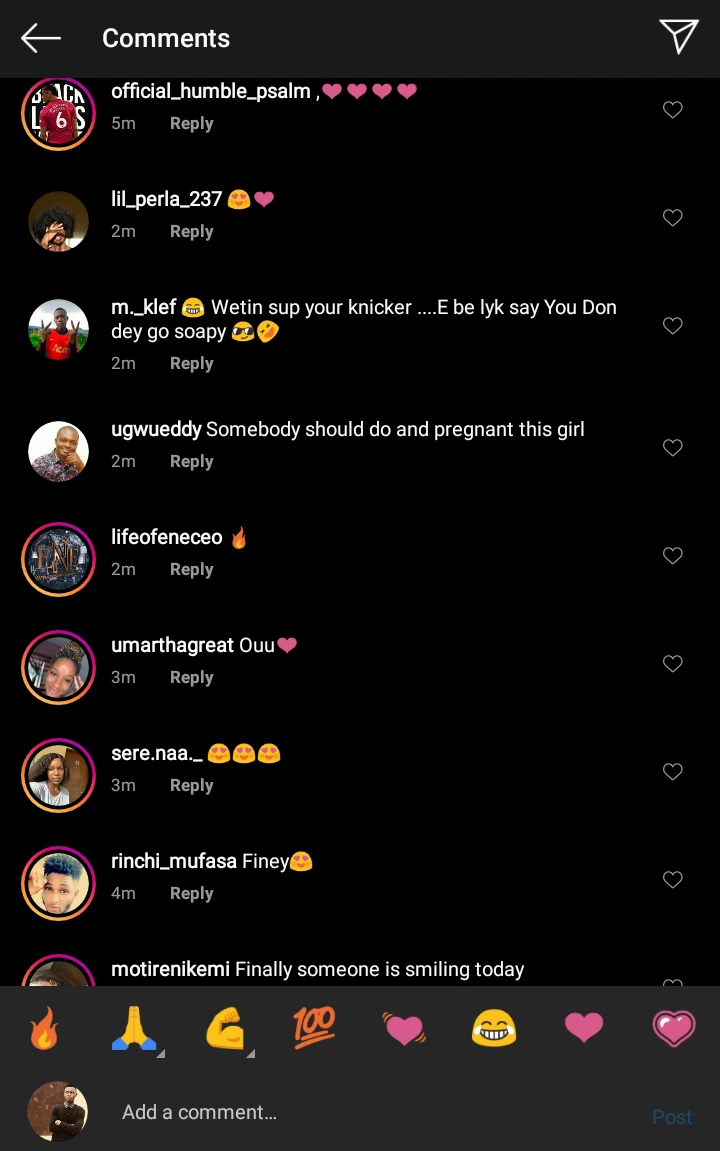Open umarthagreat's profile picture
Viewport: 720px width, 1151px height.
click(58, 667)
